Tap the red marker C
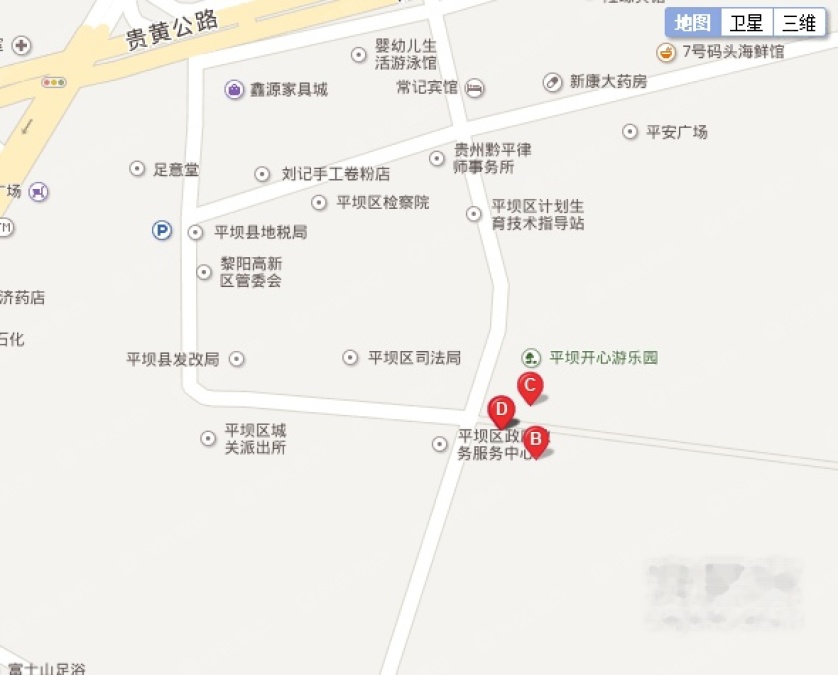 530,386
